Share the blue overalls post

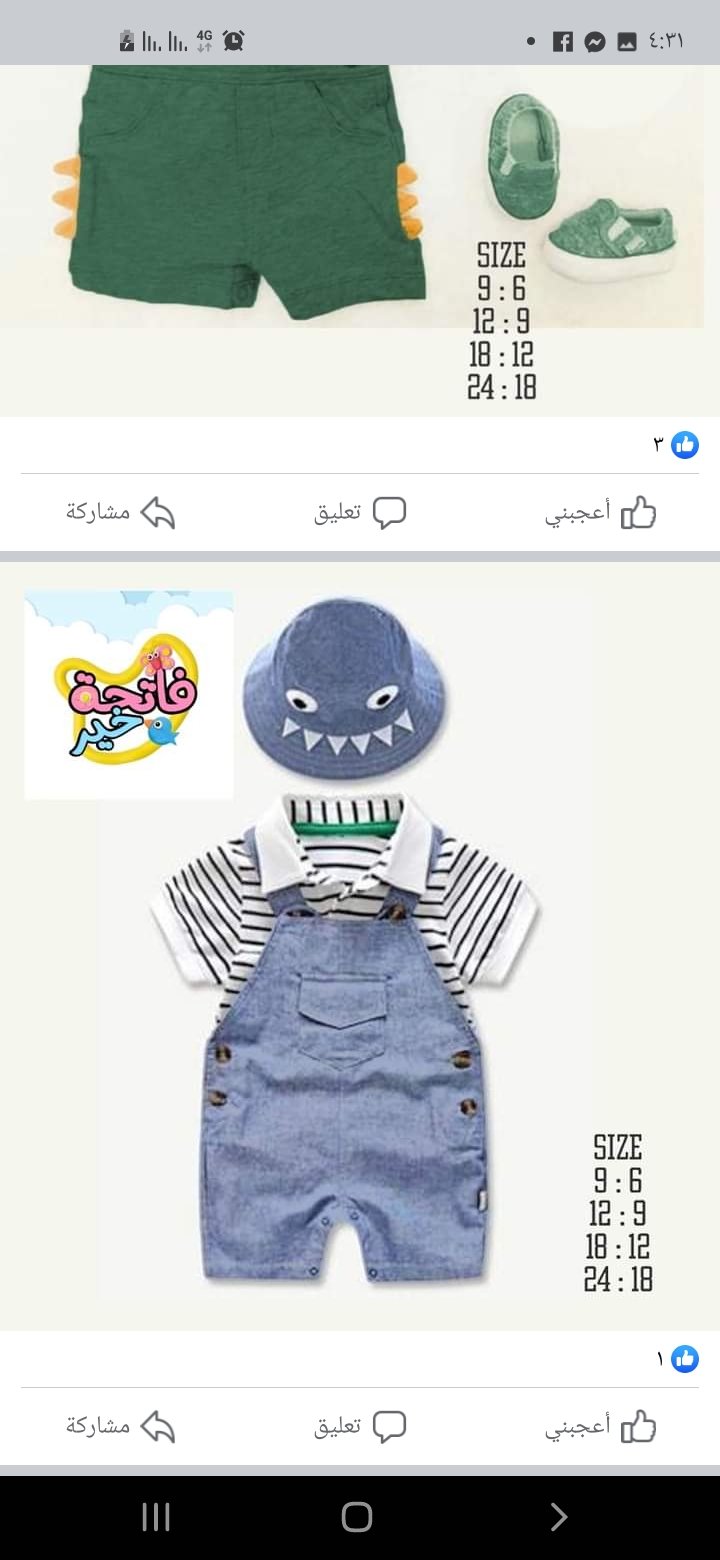121,1427
